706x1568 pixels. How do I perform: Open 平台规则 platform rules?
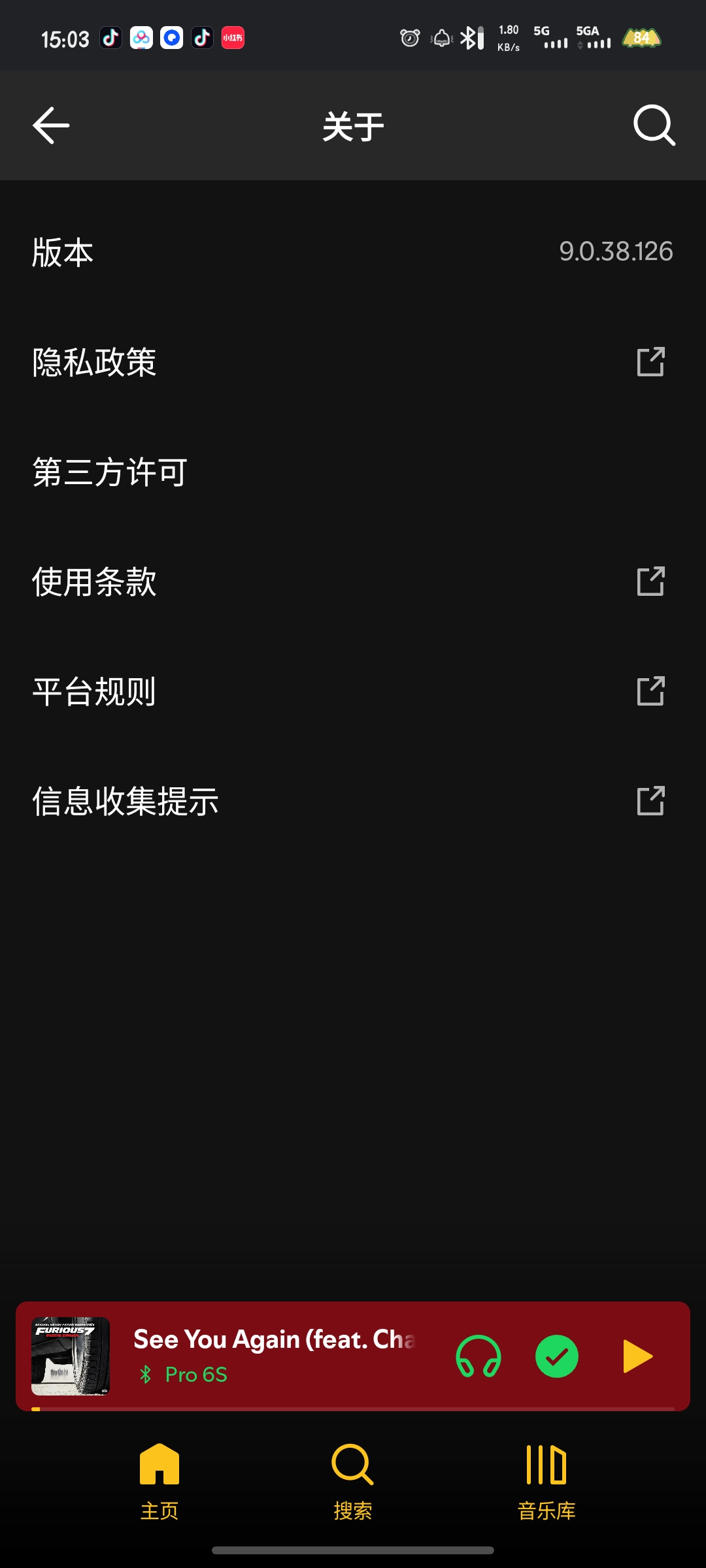click(x=353, y=691)
